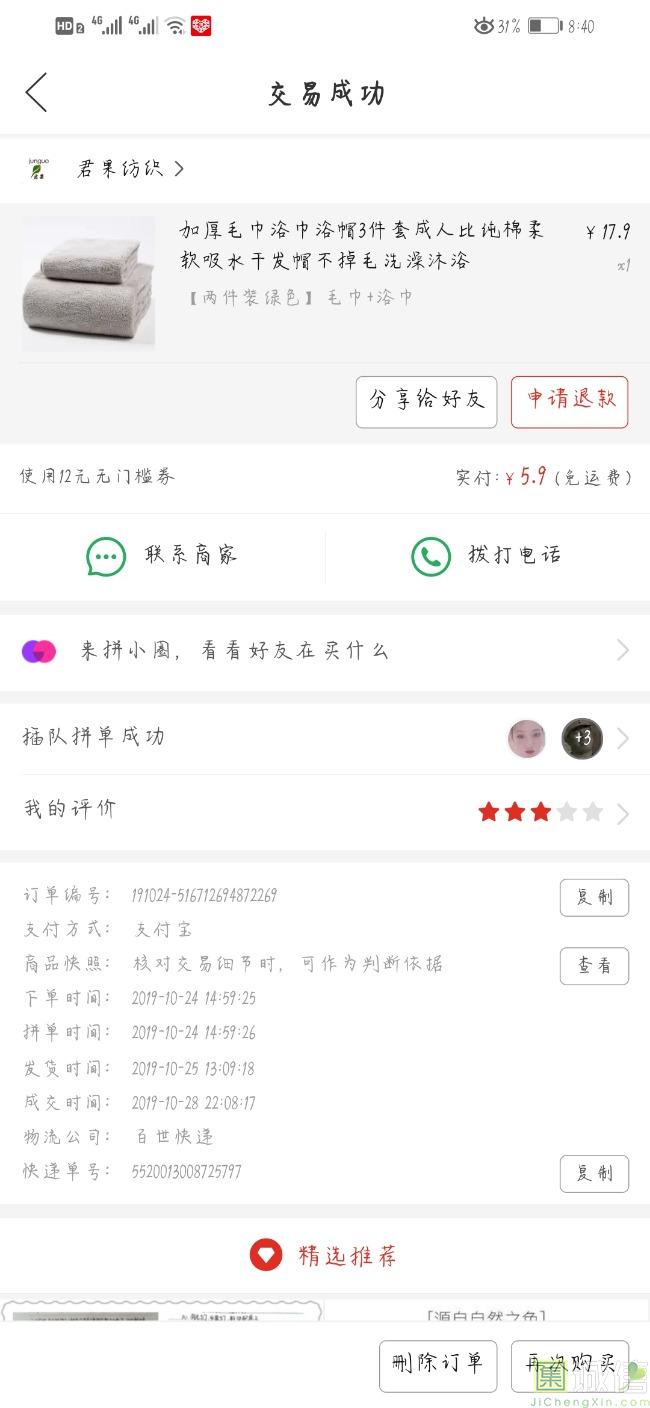The height and width of the screenshot is (1408, 650).
Task: Tap 查看 for the 商品快照 snapshot
Action: point(593,966)
